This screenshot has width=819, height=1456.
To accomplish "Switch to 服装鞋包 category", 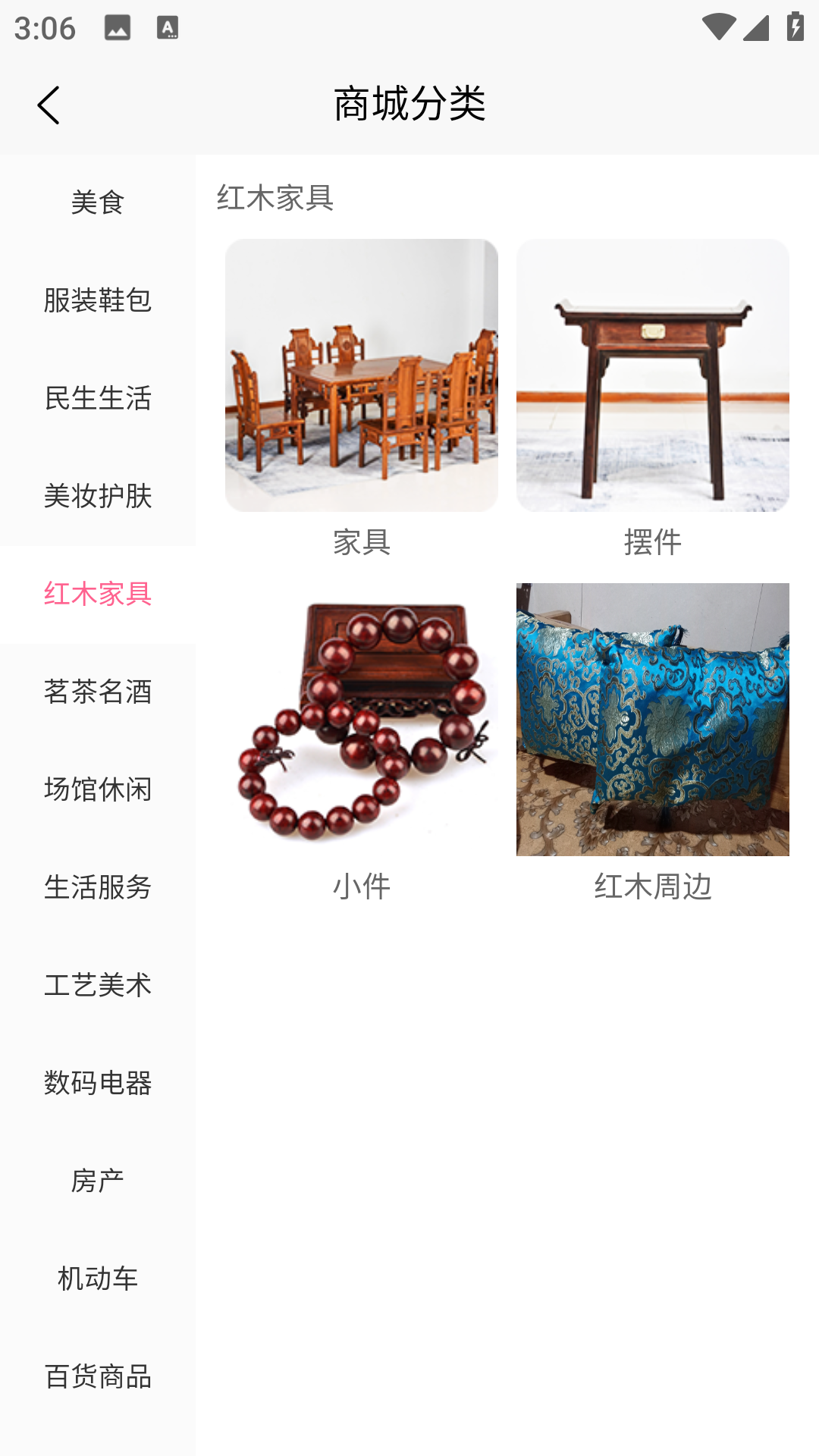I will coord(97,300).
